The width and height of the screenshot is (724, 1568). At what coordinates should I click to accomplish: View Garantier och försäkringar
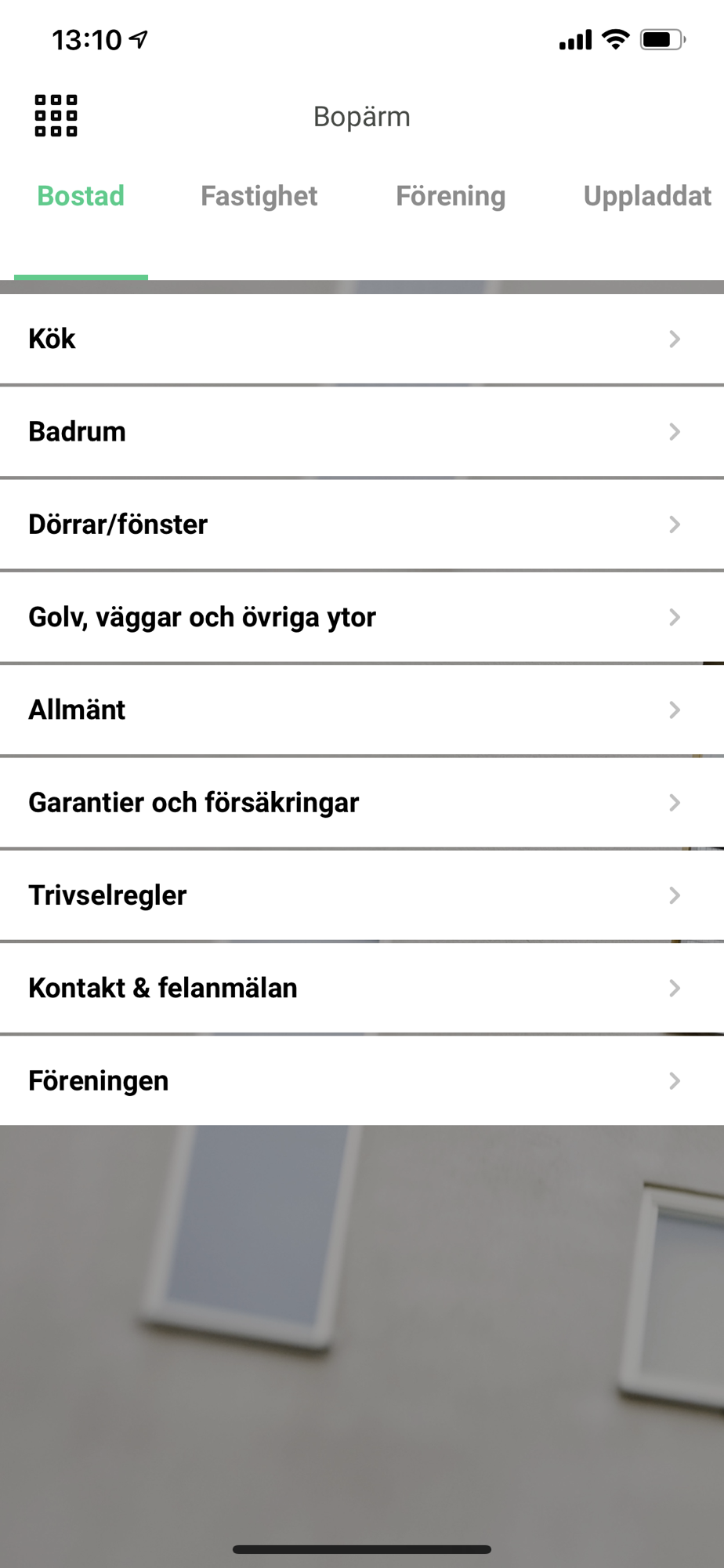point(362,803)
